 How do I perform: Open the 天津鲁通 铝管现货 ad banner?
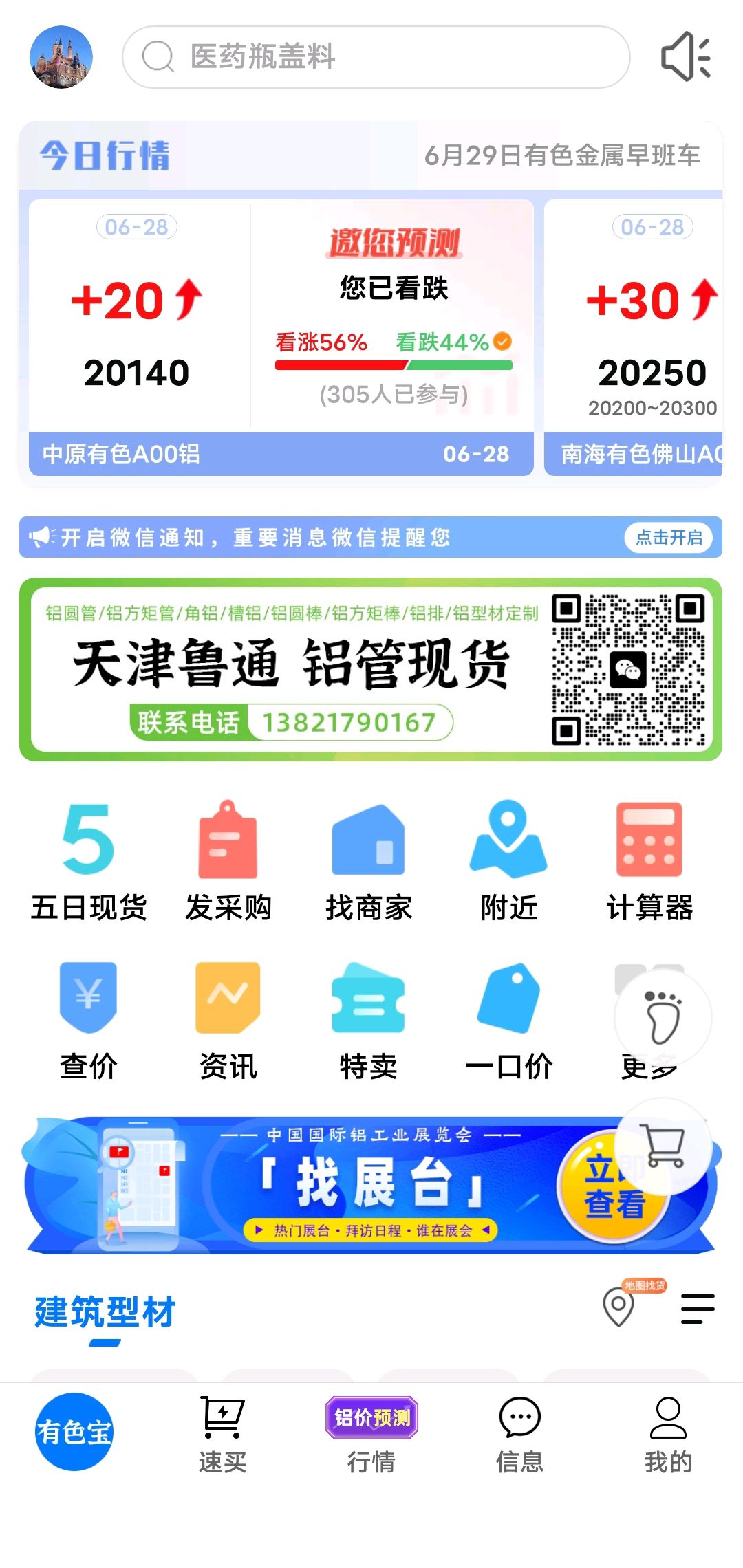tap(371, 669)
